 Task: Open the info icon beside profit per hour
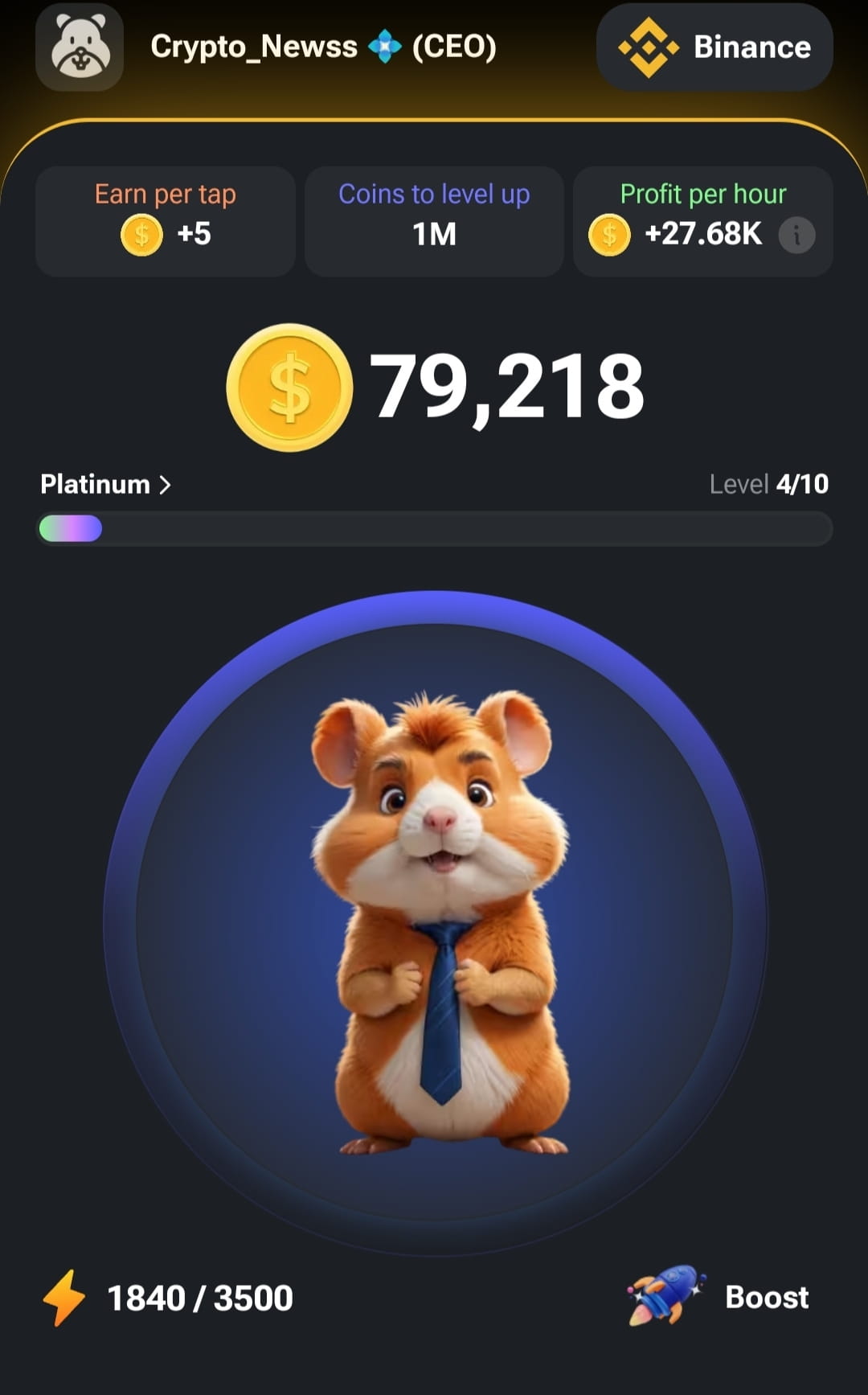[x=796, y=236]
